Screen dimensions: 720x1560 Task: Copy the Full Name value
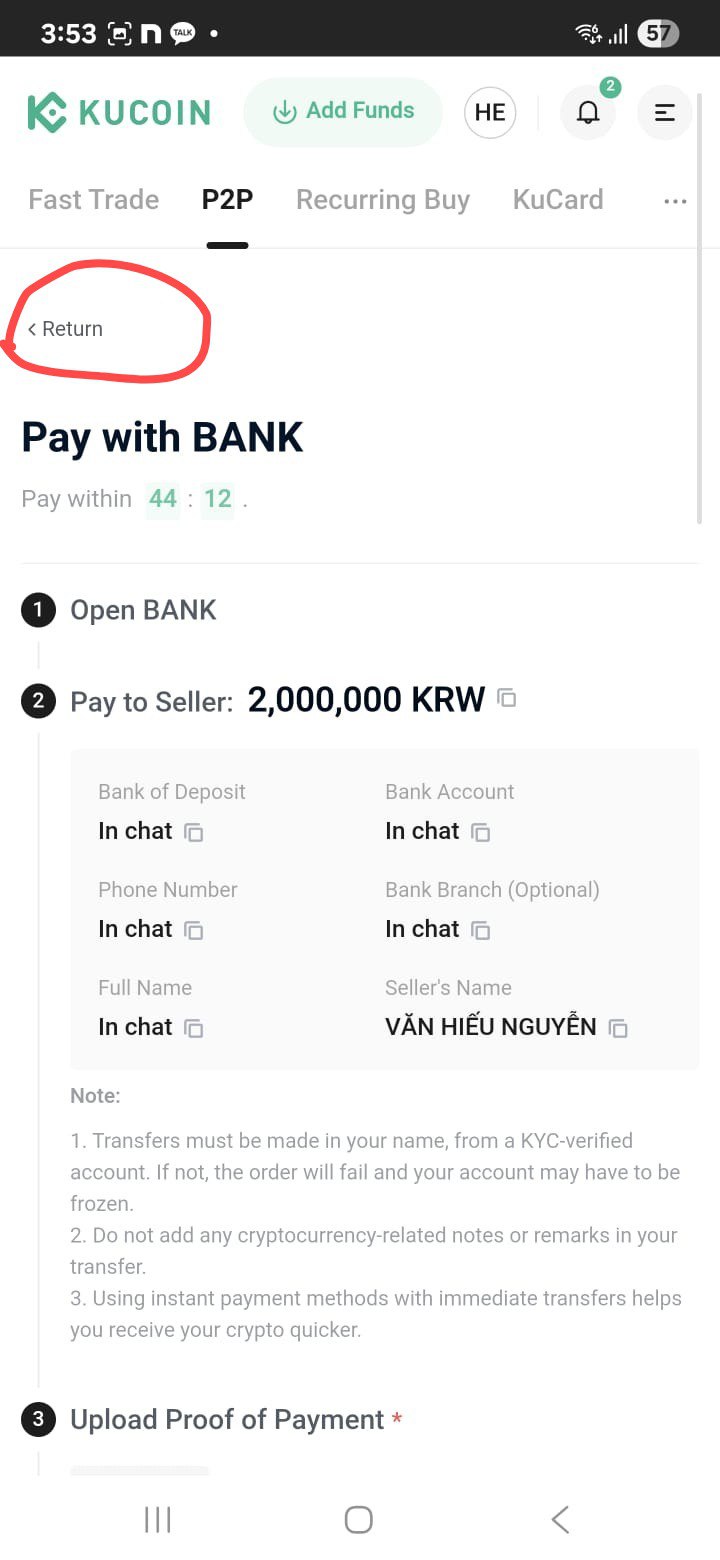tap(194, 1028)
